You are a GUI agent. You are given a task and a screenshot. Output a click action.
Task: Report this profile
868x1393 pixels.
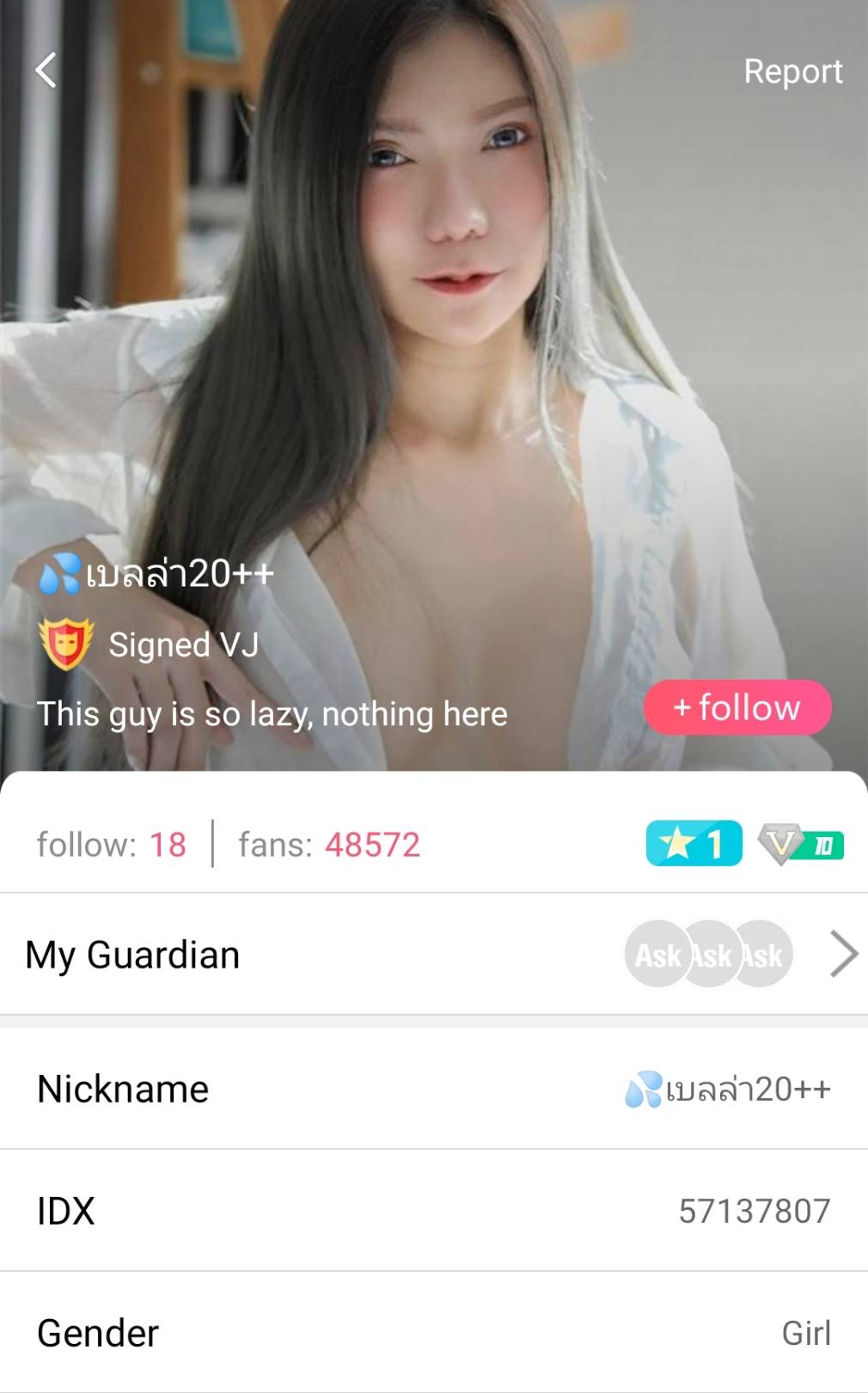coord(792,71)
